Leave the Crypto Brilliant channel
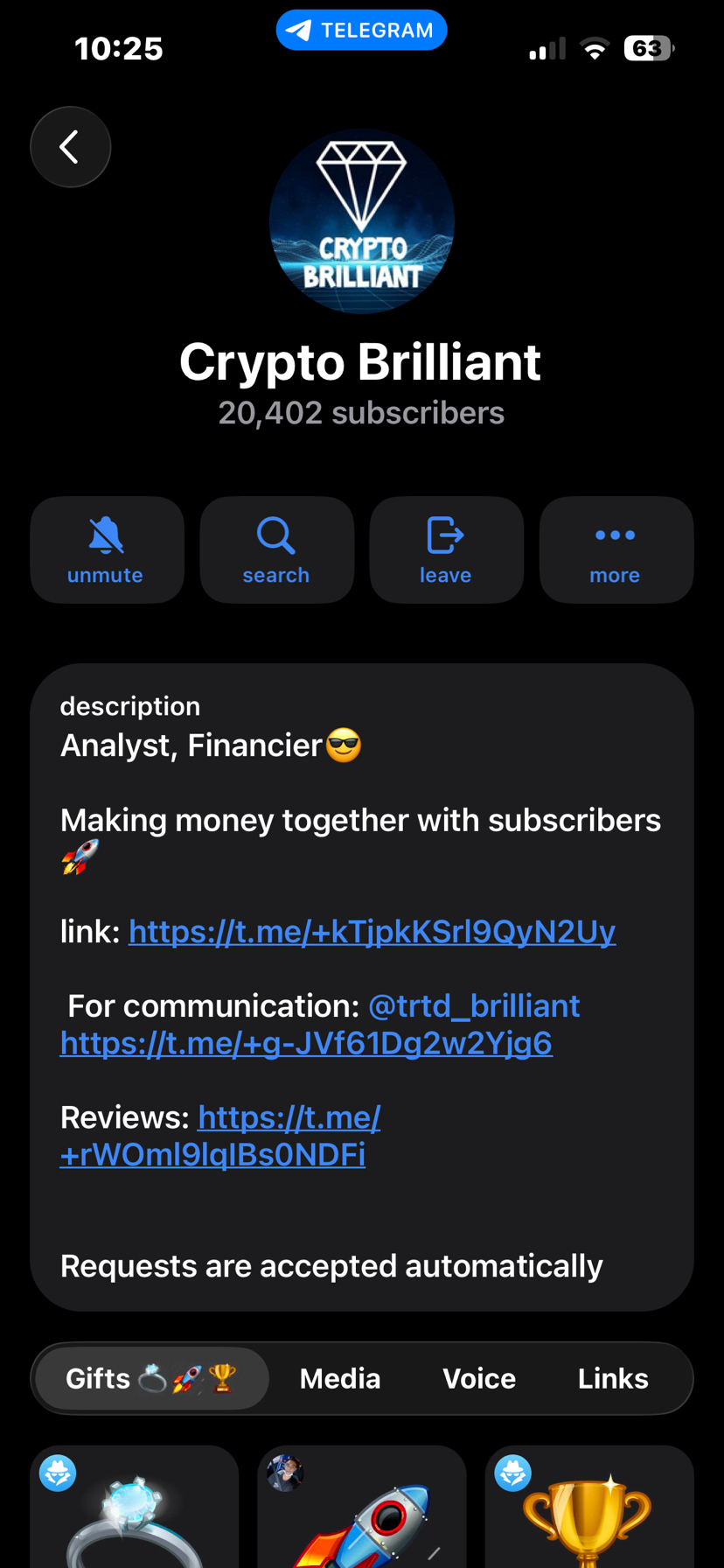The image size is (724, 1568). point(446,549)
